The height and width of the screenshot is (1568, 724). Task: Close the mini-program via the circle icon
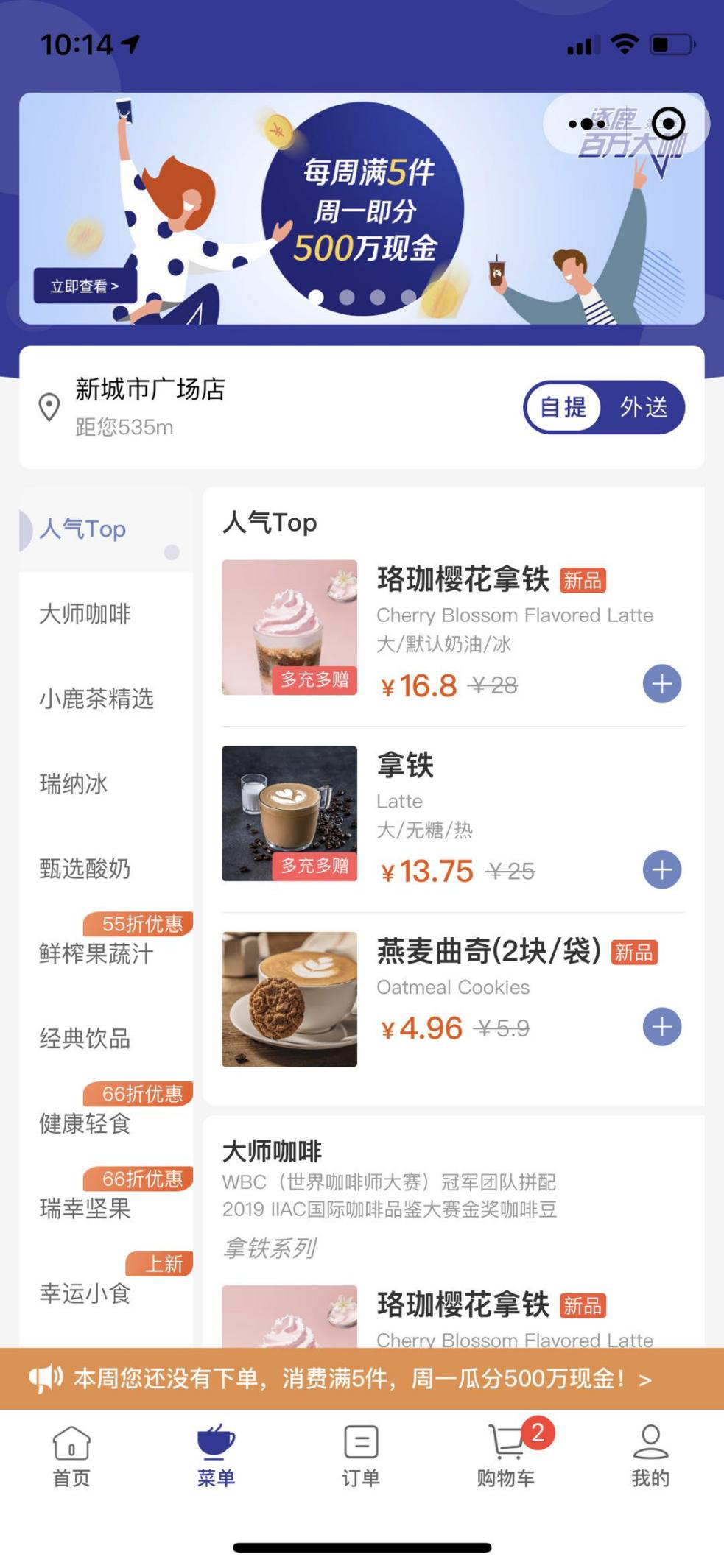668,124
